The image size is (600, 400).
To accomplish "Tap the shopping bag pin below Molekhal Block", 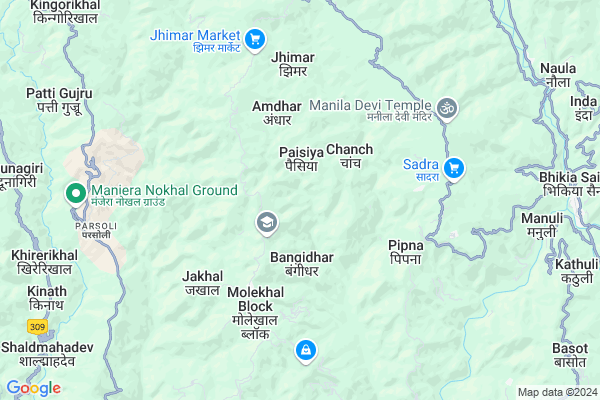I will 305,350.
